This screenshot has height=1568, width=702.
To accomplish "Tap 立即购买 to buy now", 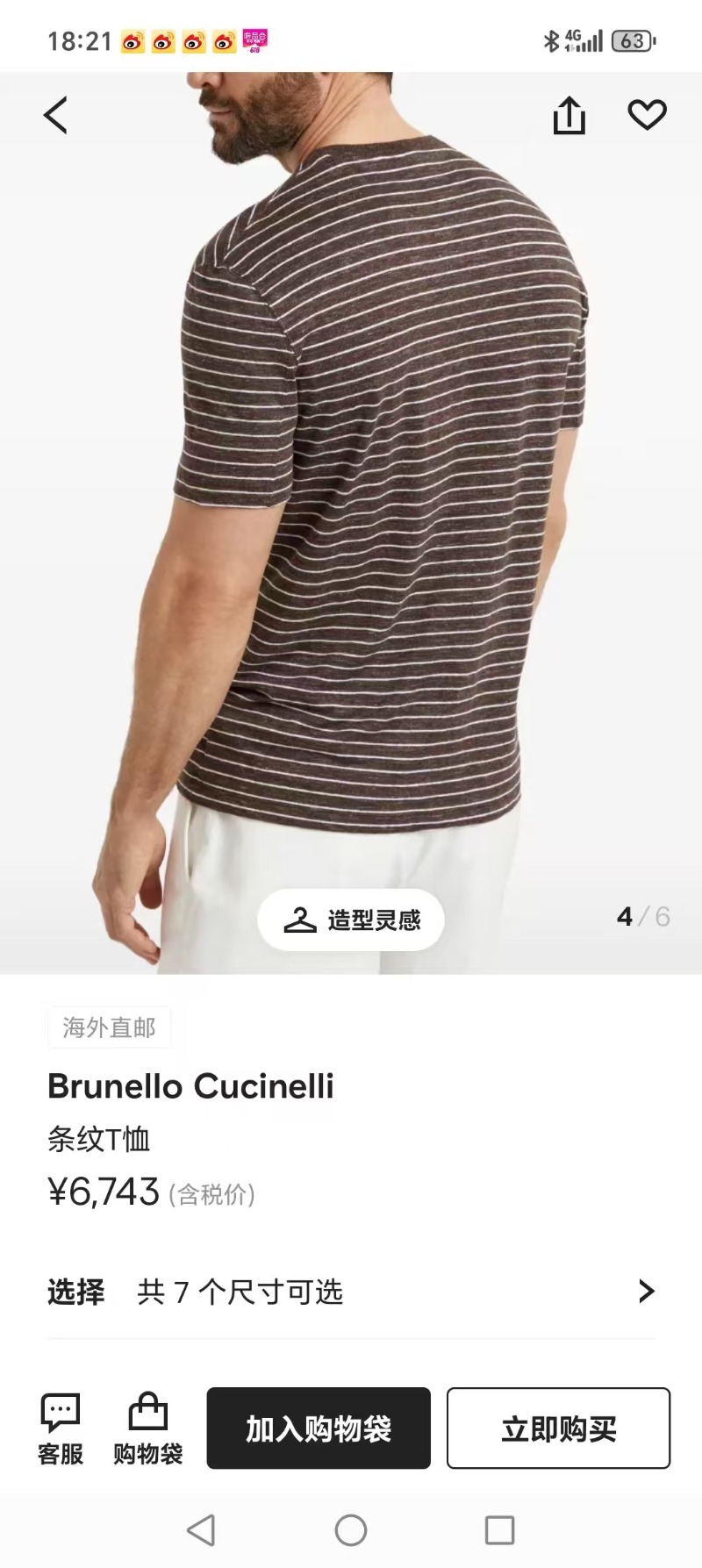I will 558,1428.
